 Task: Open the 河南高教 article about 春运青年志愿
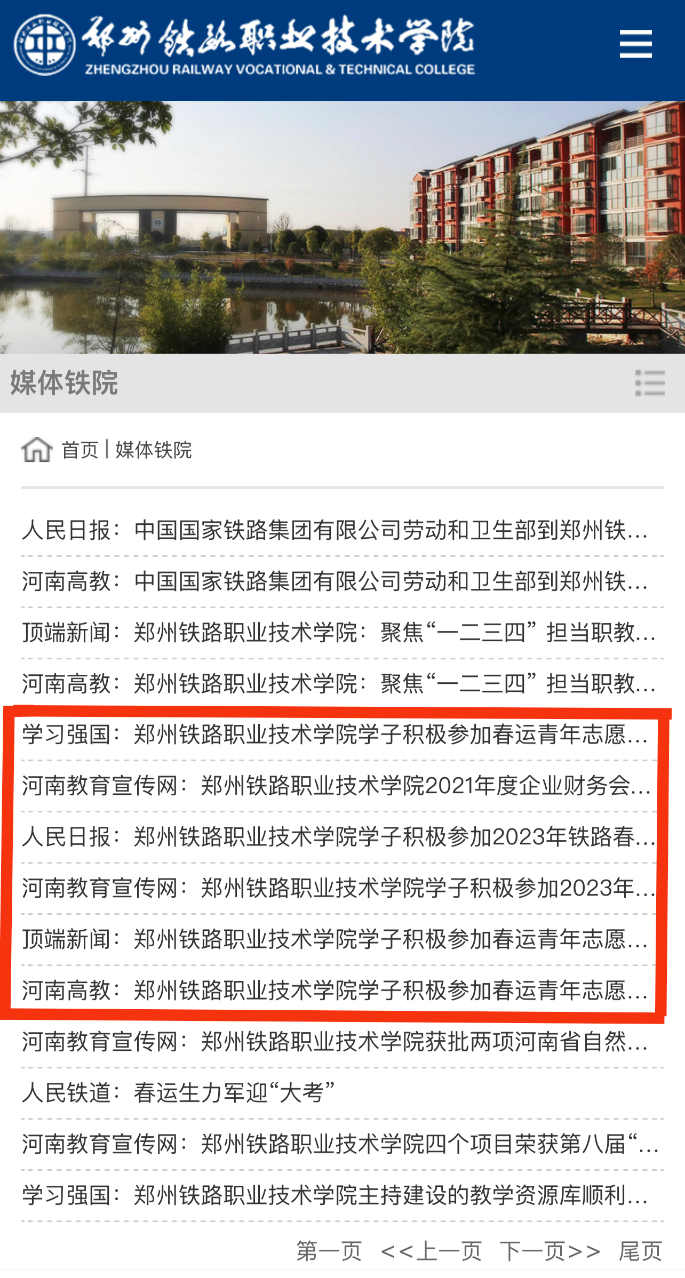(x=335, y=991)
